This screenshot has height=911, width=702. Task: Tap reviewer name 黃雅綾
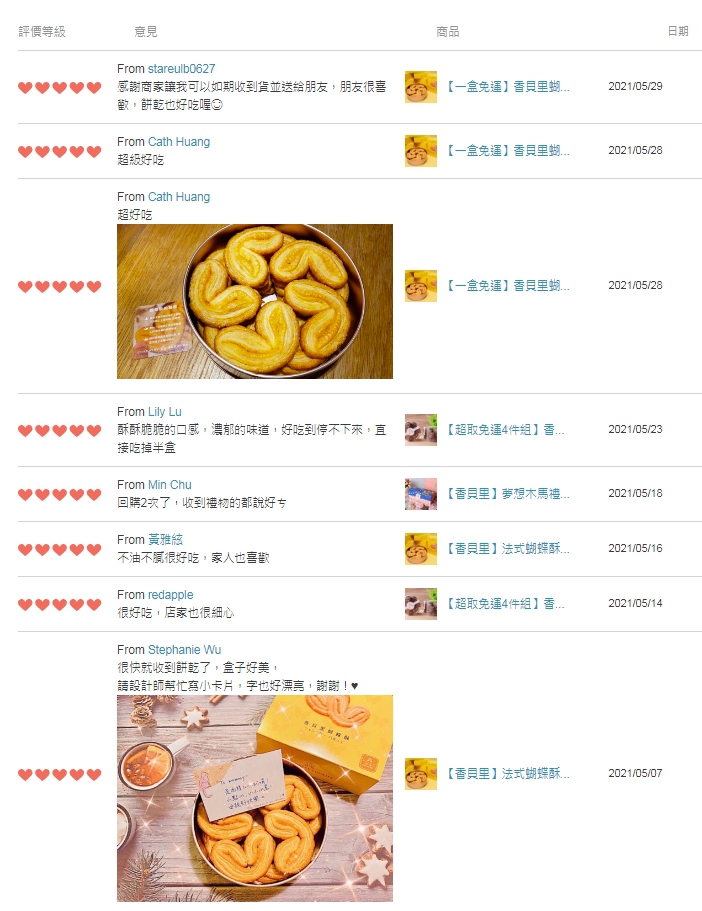(x=165, y=540)
